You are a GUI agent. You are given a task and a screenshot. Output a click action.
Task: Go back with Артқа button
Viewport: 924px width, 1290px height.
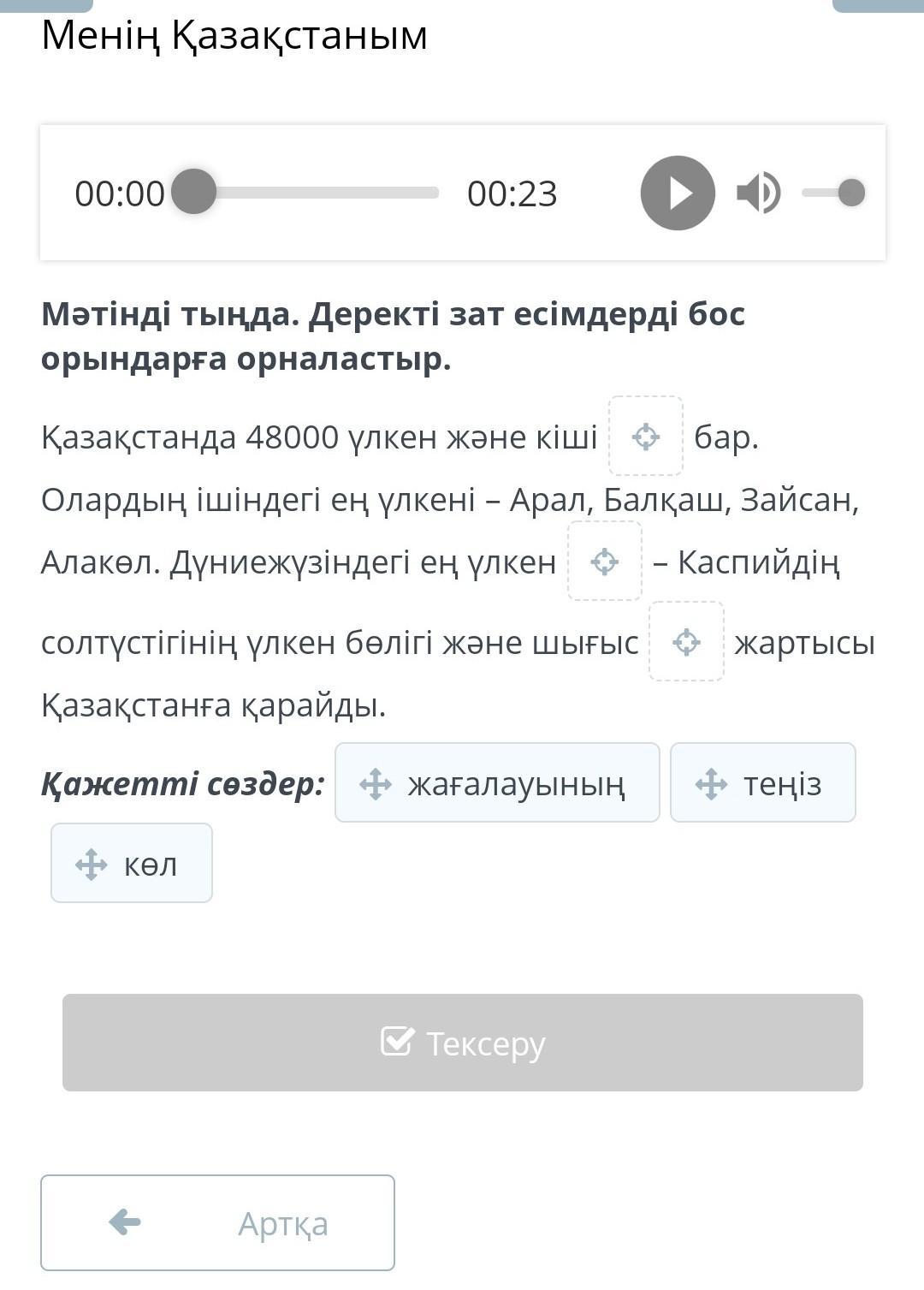coord(217,1222)
